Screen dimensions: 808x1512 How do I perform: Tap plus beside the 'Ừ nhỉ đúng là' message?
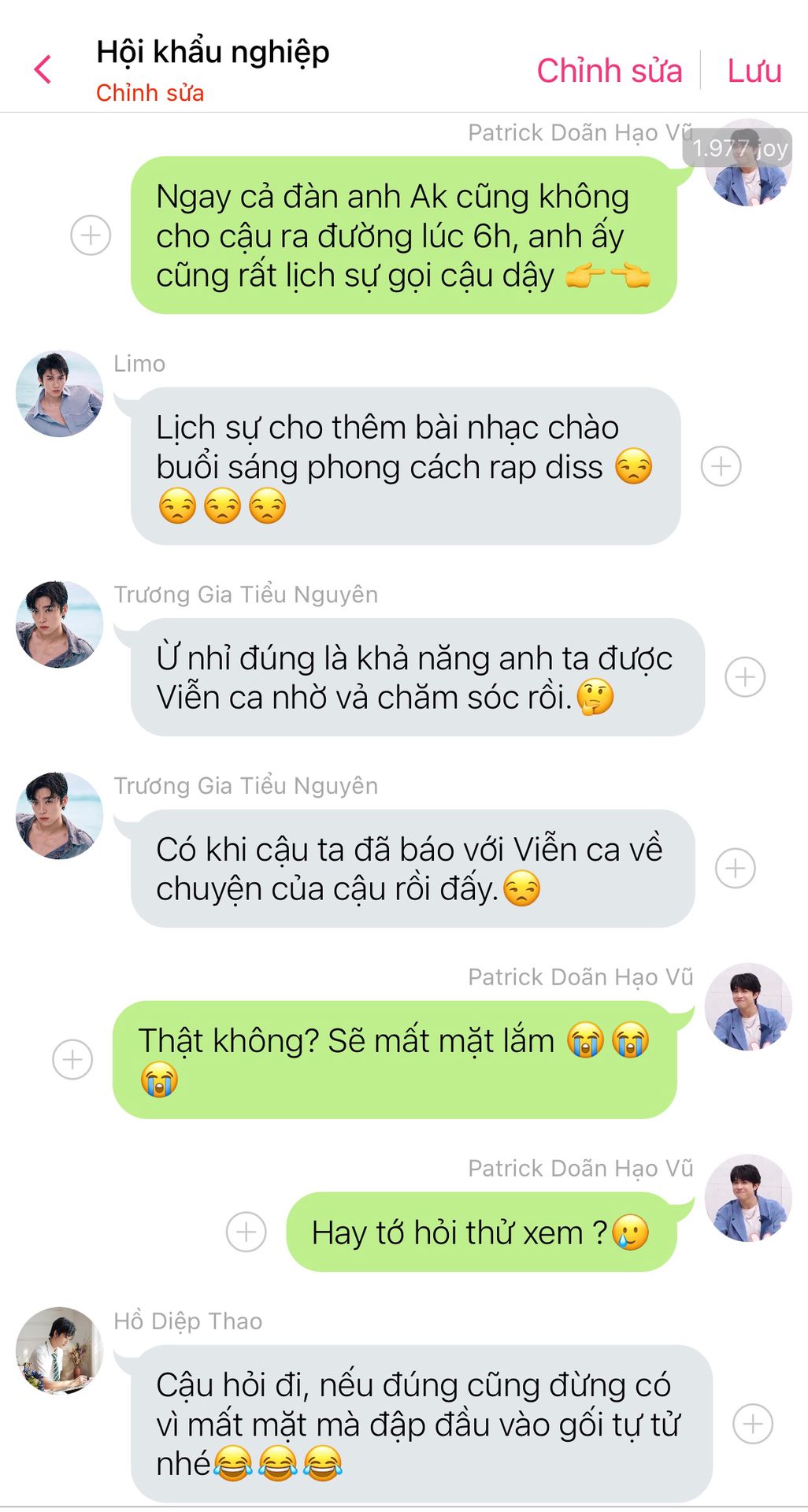[744, 676]
